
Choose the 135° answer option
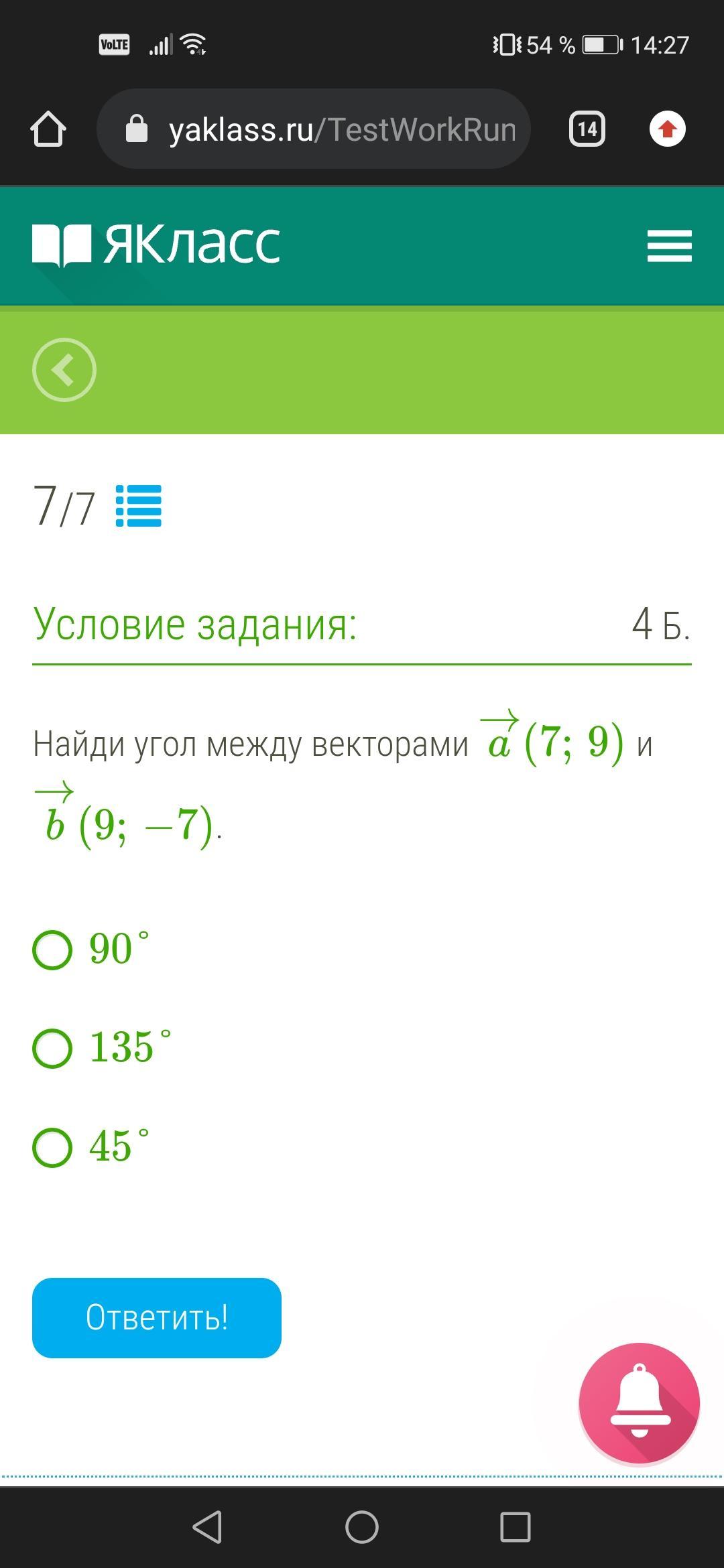click(102, 1047)
